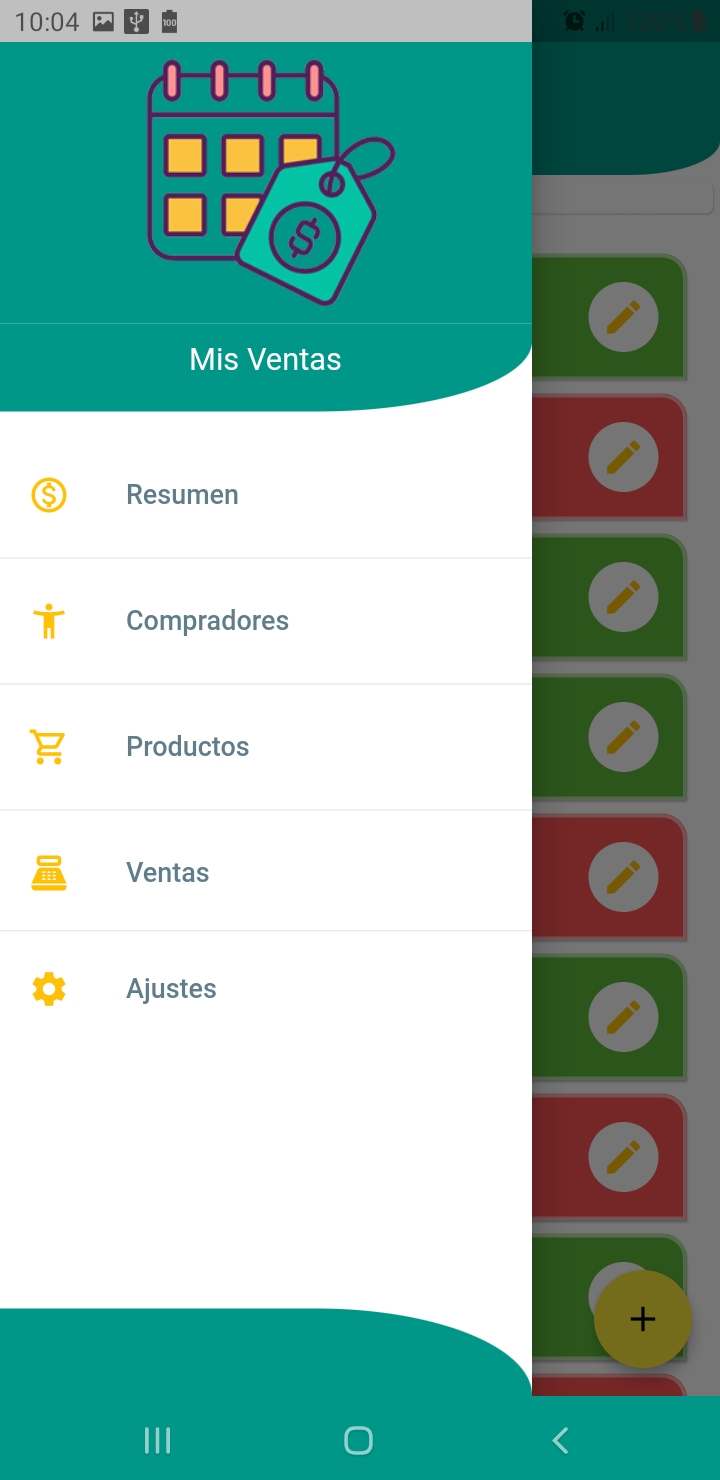Go to Compradores
Screen dimensions: 720x1480
pyautogui.click(x=207, y=621)
